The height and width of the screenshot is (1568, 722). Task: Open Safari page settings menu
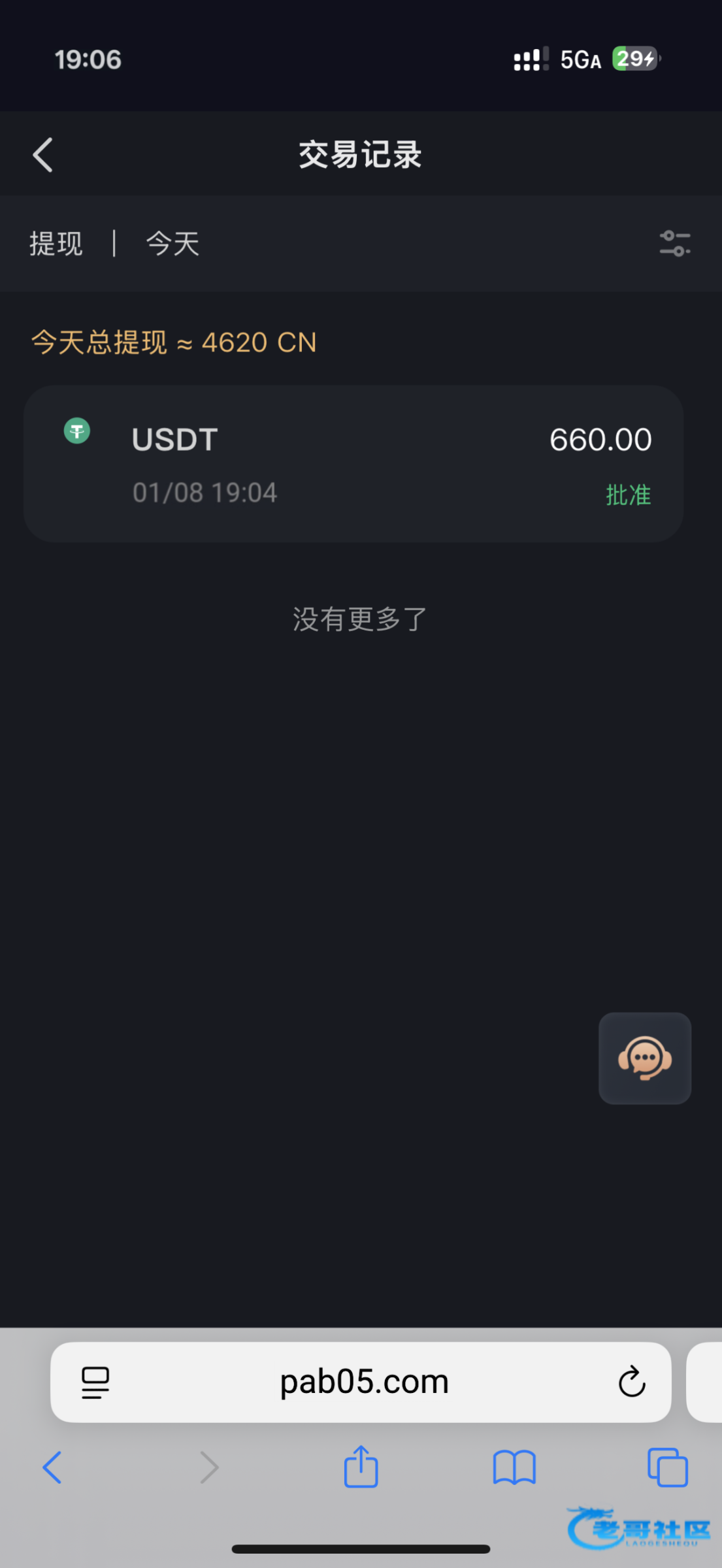point(95,1382)
